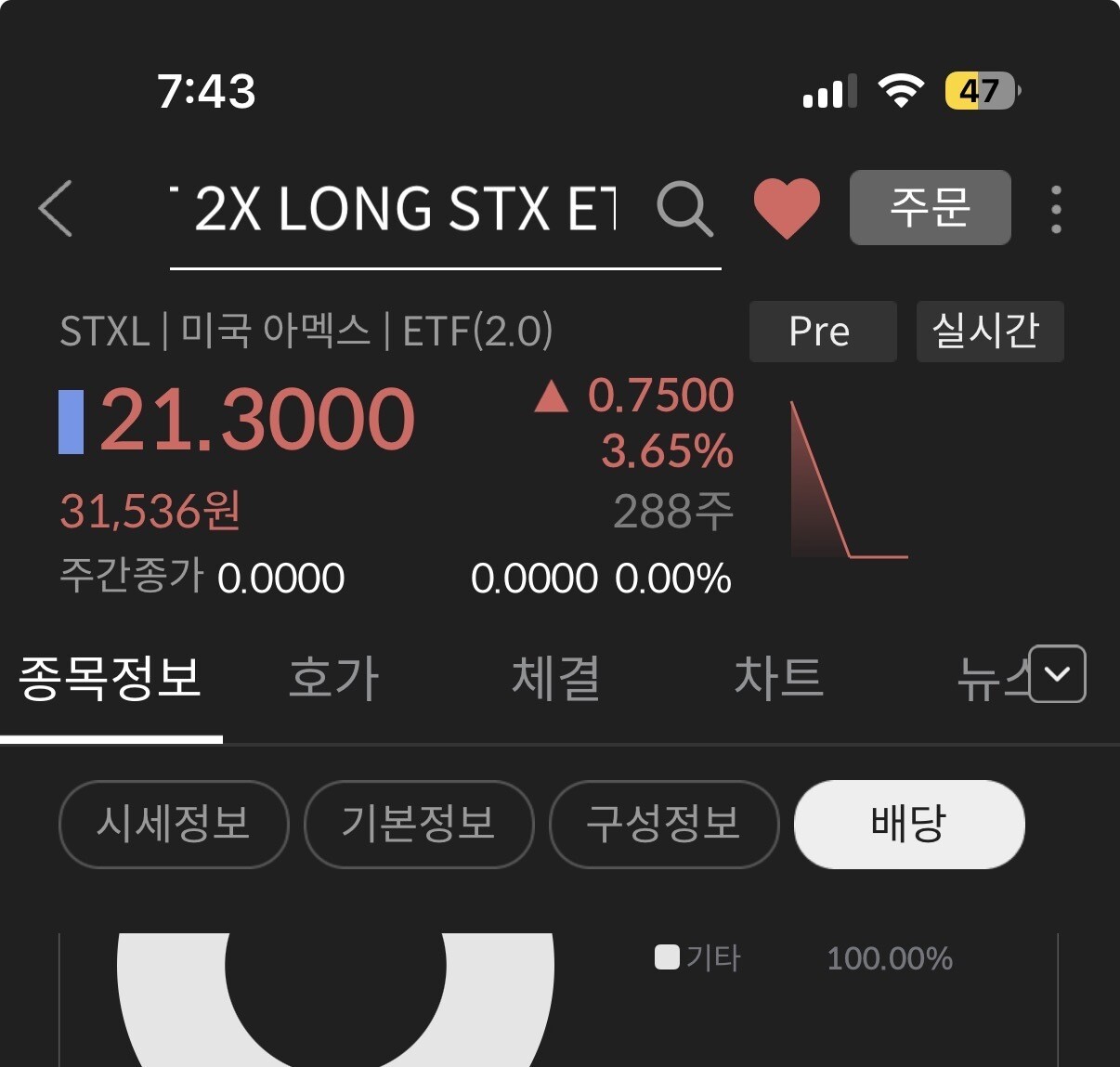Select the 기본정보 chip
1120x1067 pixels.
[419, 825]
